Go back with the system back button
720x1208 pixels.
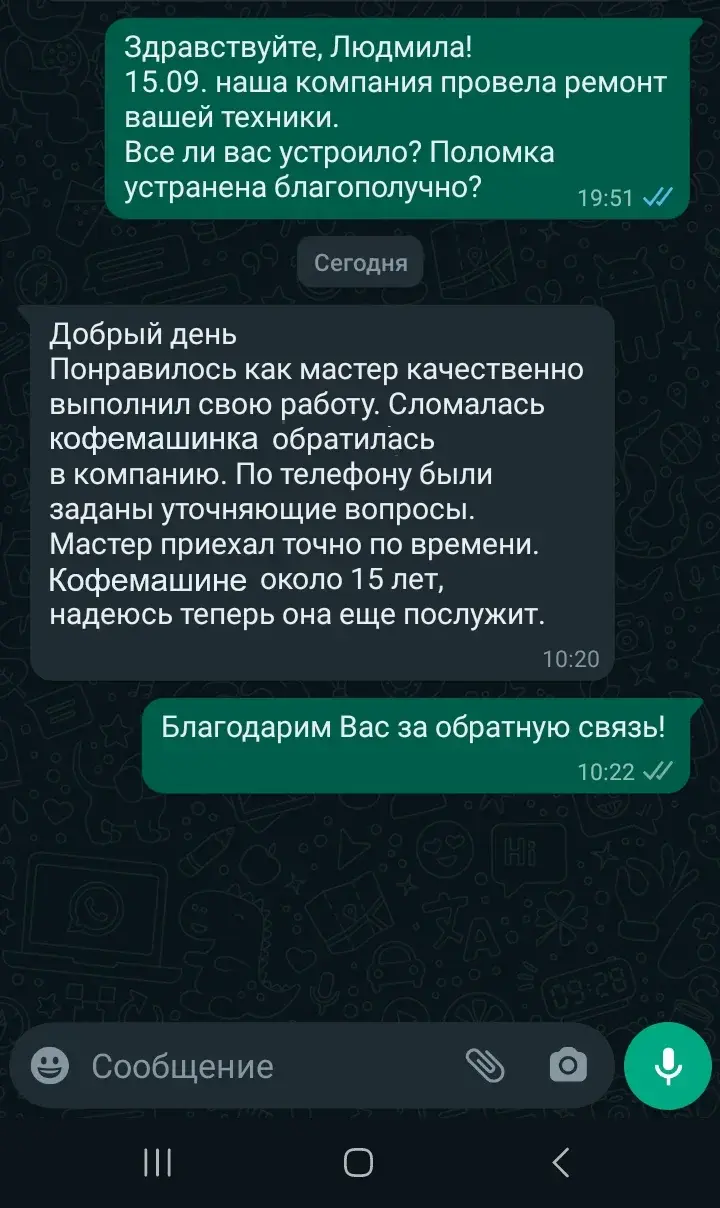tap(561, 1162)
